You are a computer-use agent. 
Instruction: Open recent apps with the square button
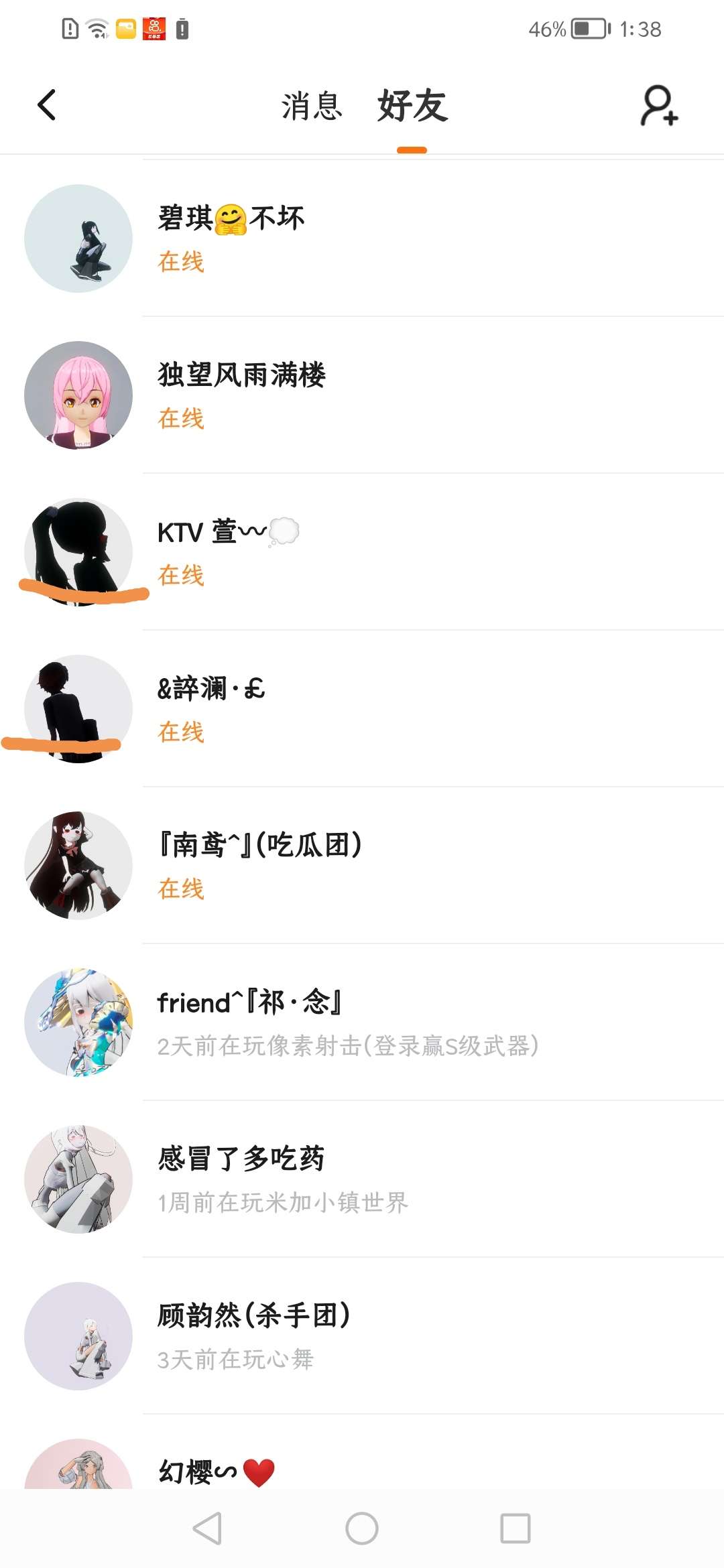point(515,1528)
